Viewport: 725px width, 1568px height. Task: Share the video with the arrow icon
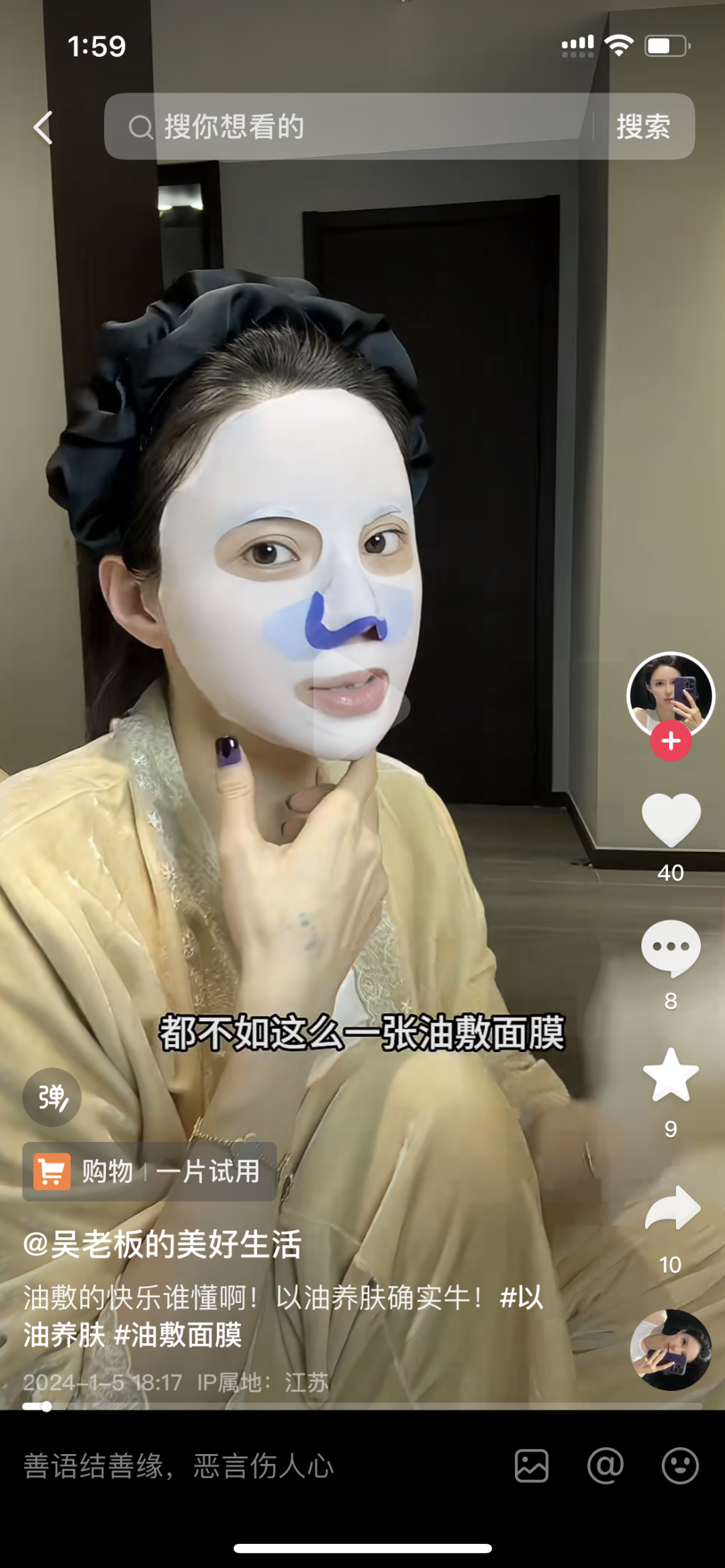[x=672, y=1208]
